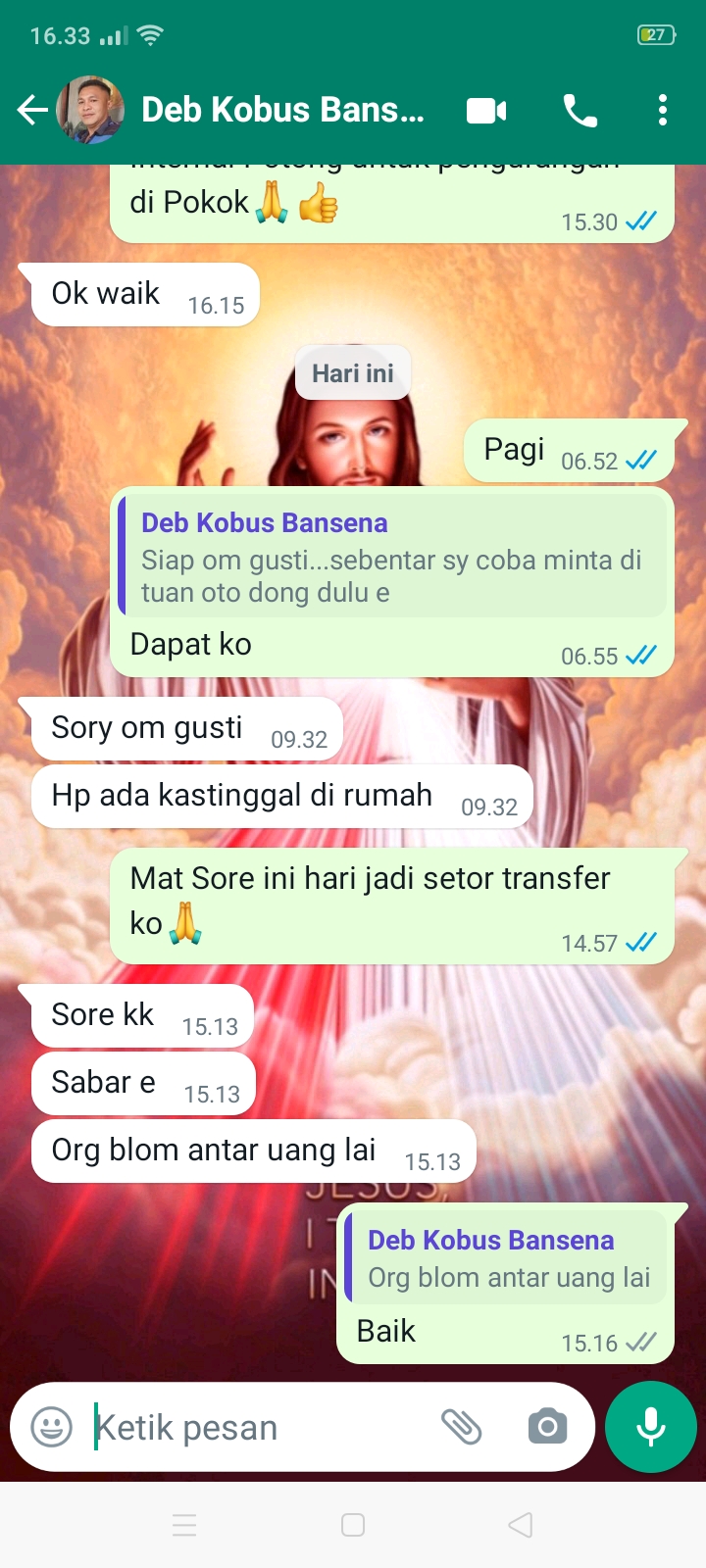706x1568 pixels.
Task: Open Deb Kobus Bansena's contact info
Action: [282, 111]
